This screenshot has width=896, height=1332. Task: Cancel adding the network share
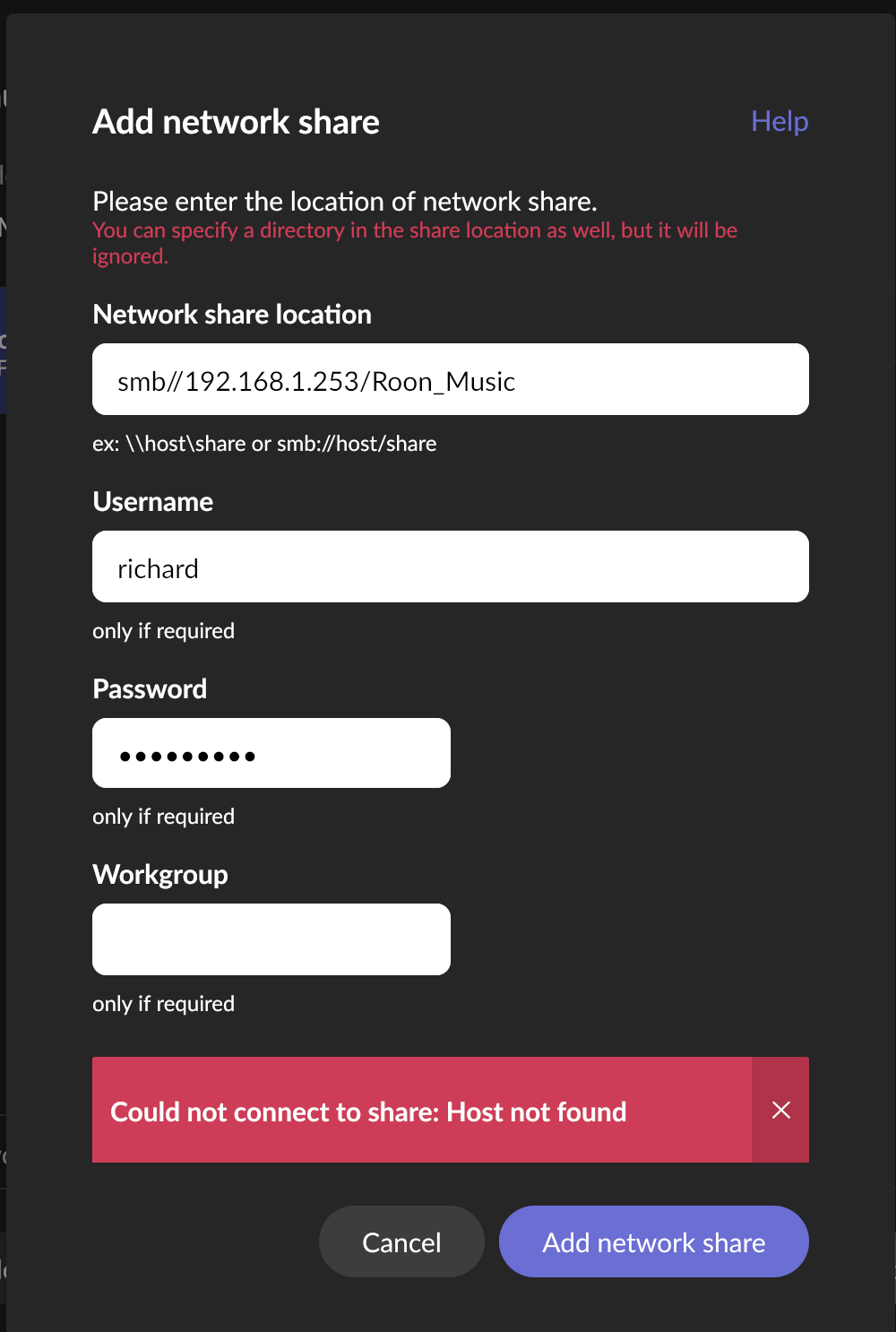coord(401,1241)
